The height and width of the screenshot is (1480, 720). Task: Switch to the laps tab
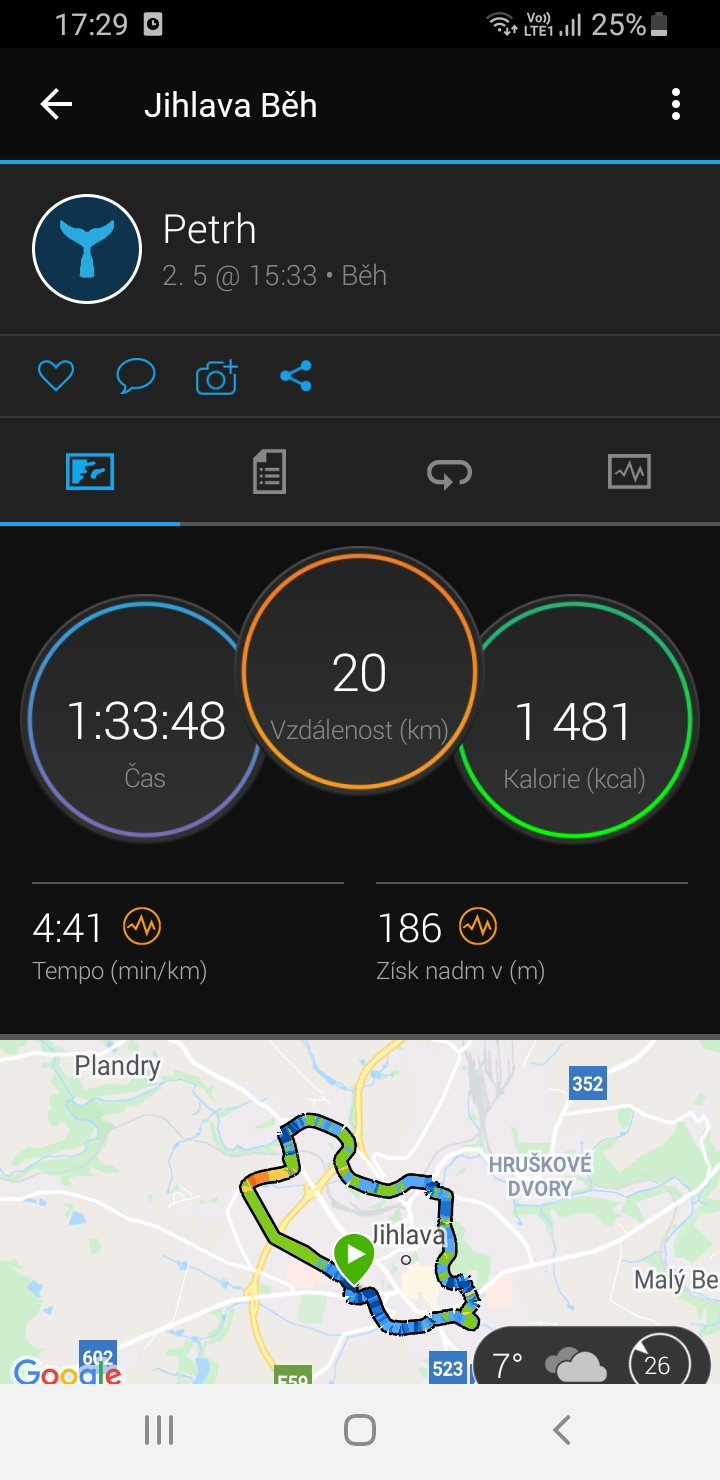pos(450,471)
